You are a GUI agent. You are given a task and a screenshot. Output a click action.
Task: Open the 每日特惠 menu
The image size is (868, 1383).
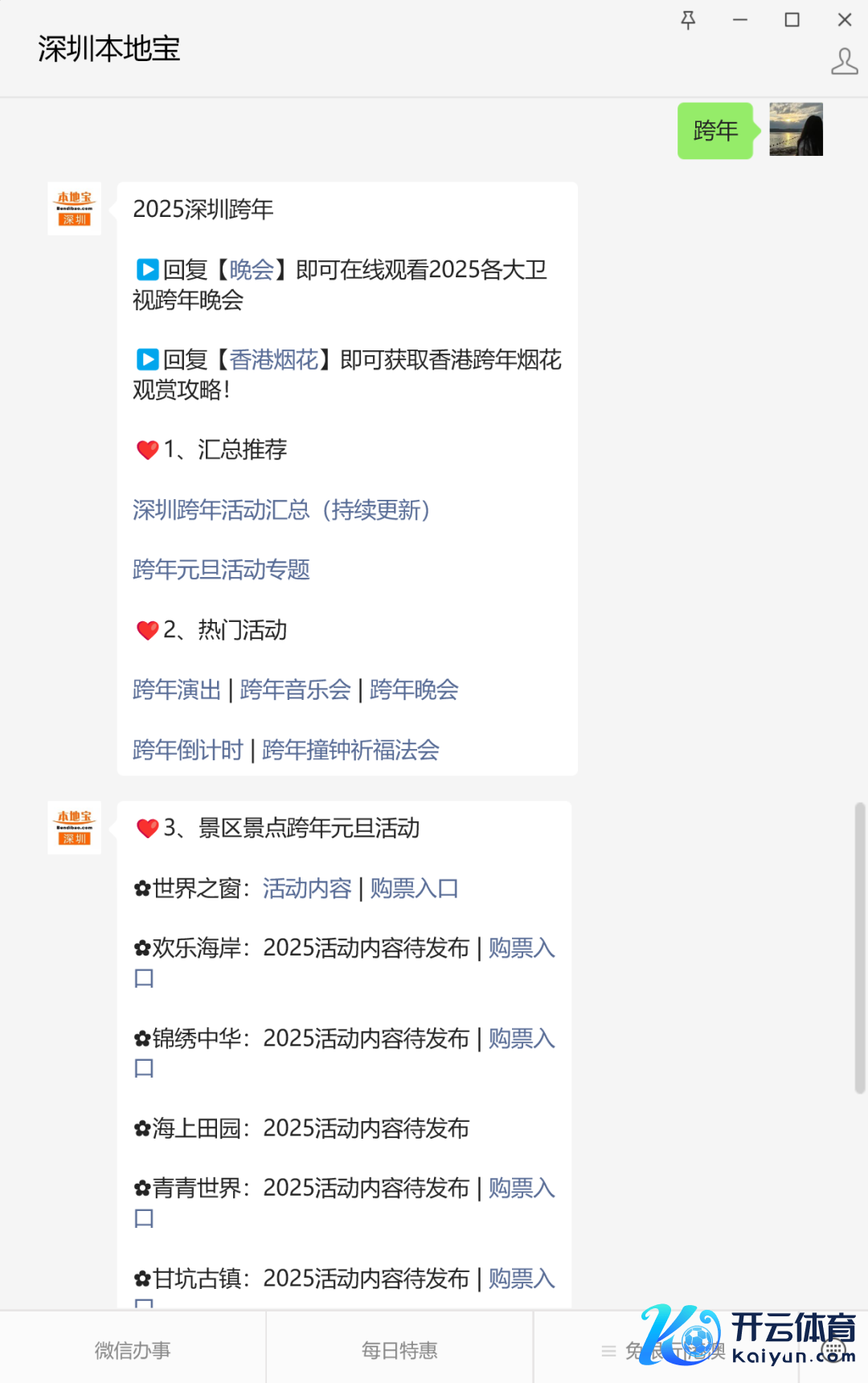tap(399, 1350)
